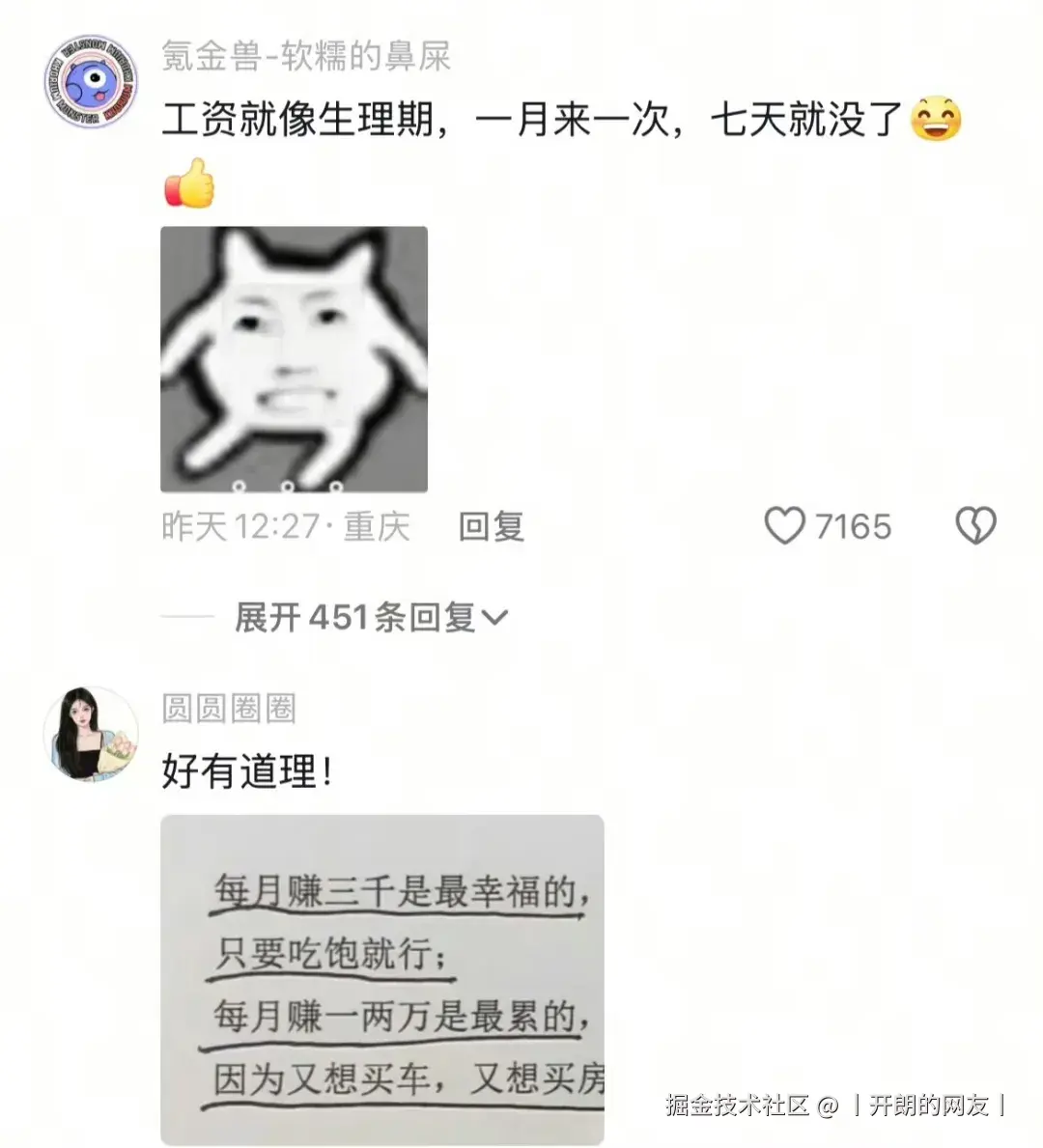This screenshot has width=1043, height=1148.
Task: Reply to the 工资就像生理期 comment
Action: (x=491, y=526)
